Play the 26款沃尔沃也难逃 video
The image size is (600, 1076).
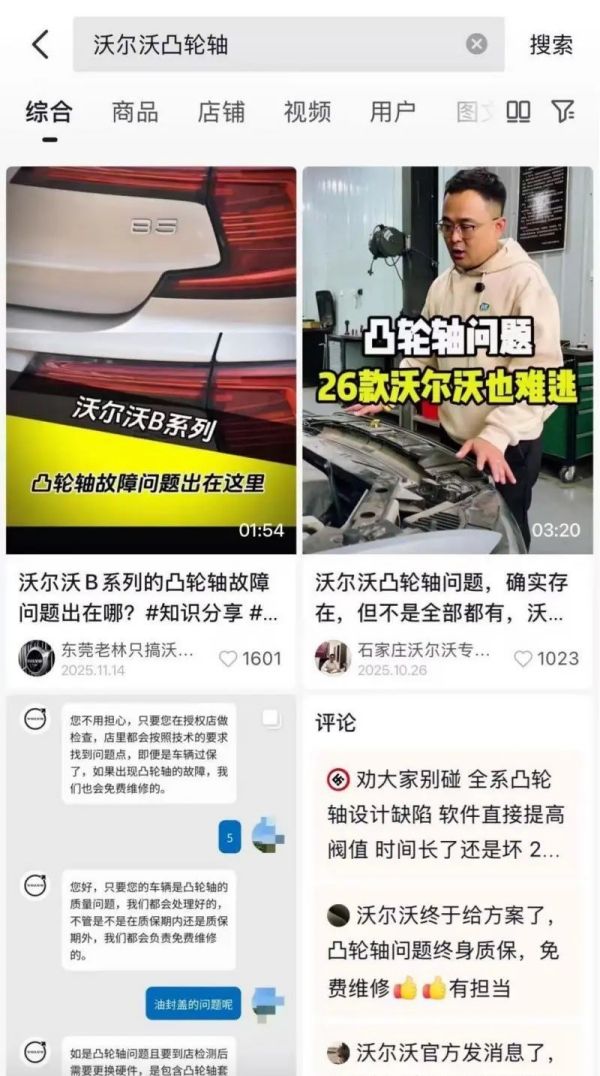point(447,360)
